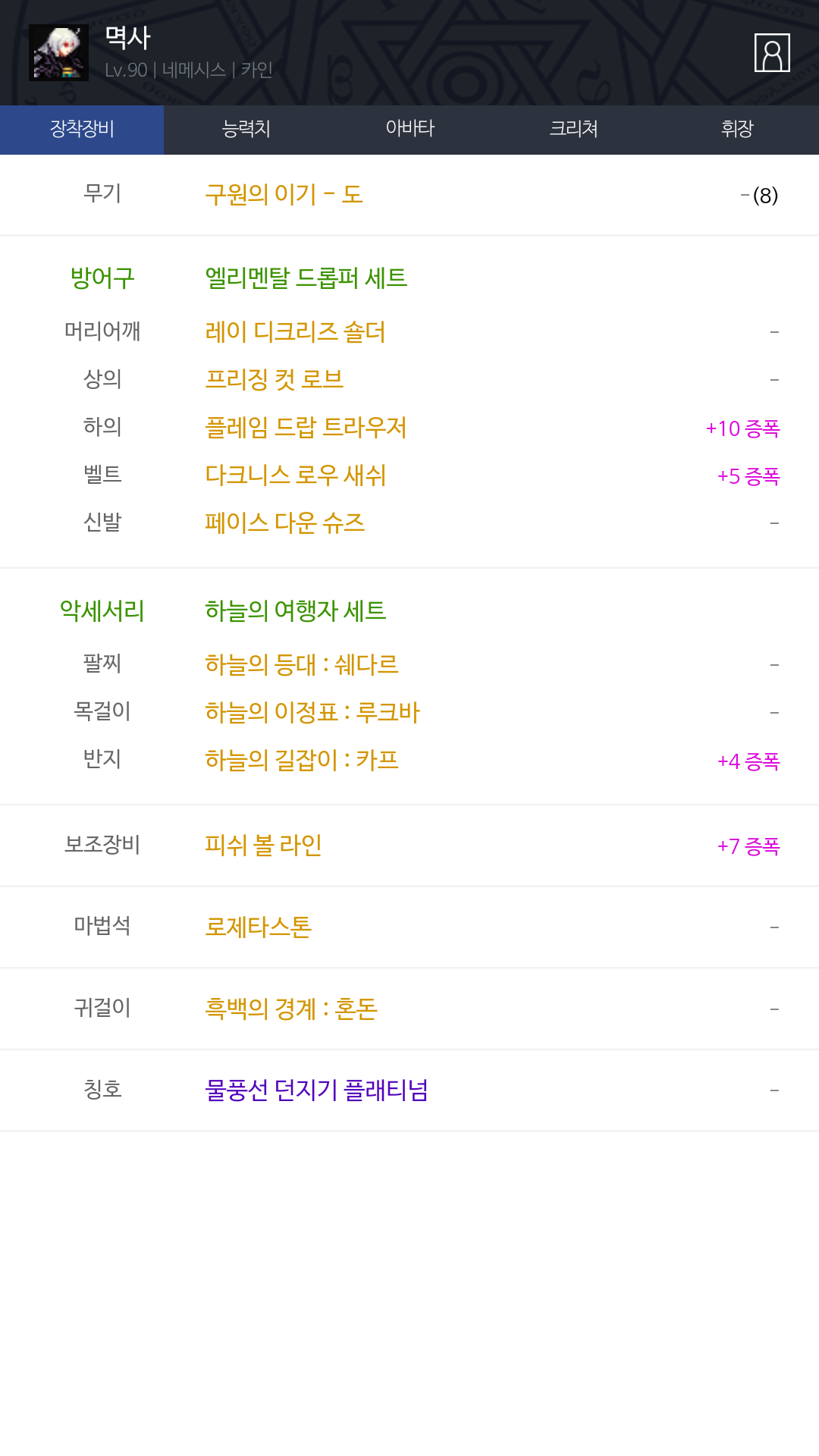Image resolution: width=819 pixels, height=1456 pixels.
Task: Switch to the 능력치 tab
Action: pos(246,129)
